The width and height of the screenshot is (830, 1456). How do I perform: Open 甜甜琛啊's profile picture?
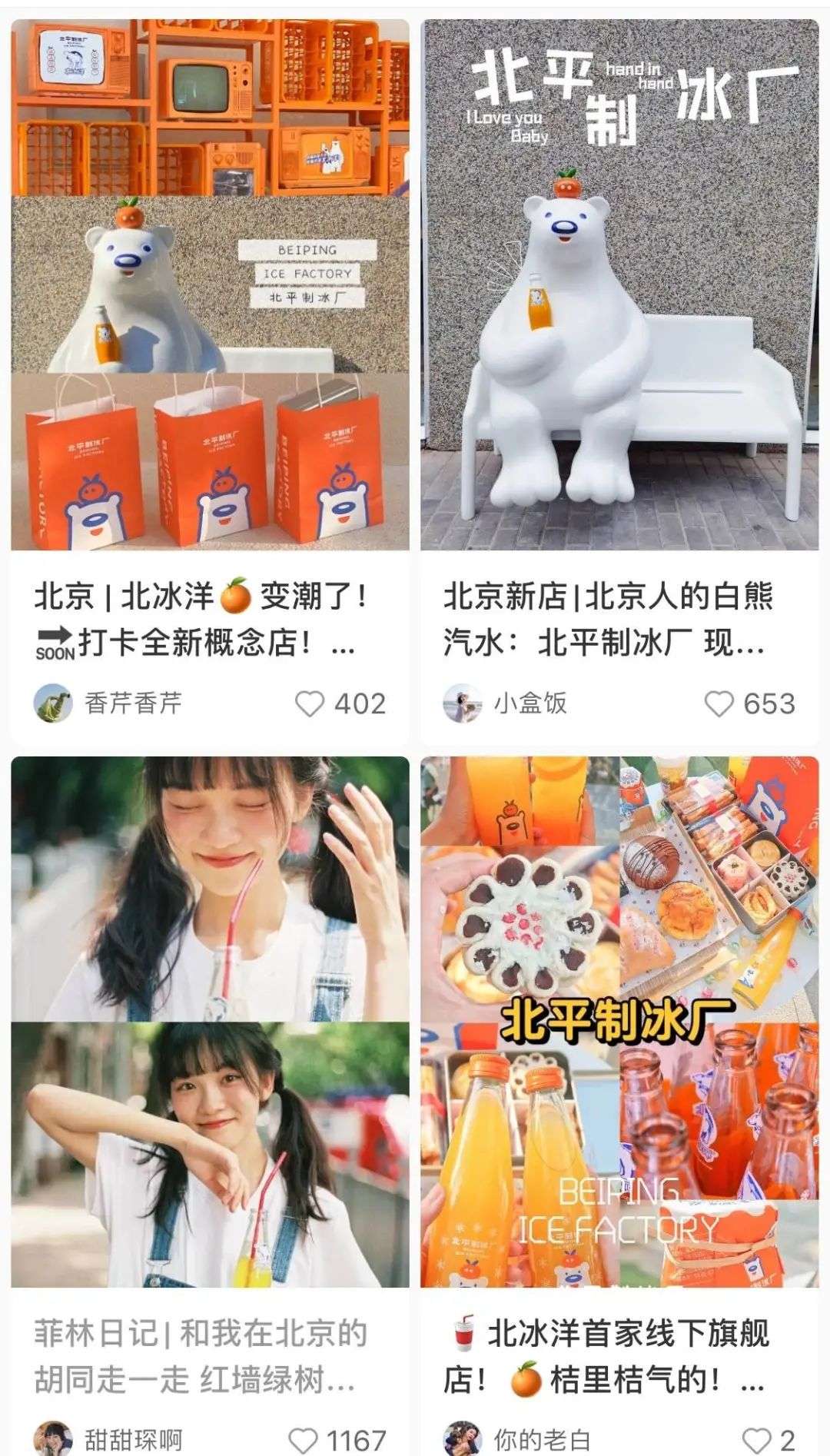click(x=54, y=1439)
